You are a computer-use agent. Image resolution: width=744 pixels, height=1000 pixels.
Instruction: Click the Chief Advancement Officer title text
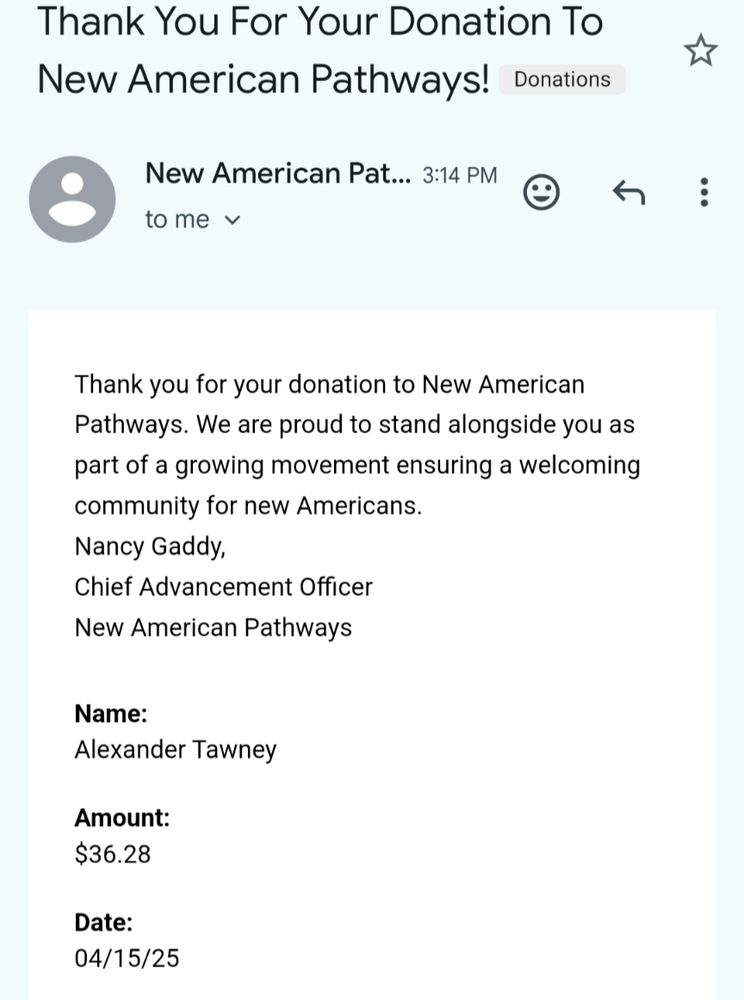222,587
